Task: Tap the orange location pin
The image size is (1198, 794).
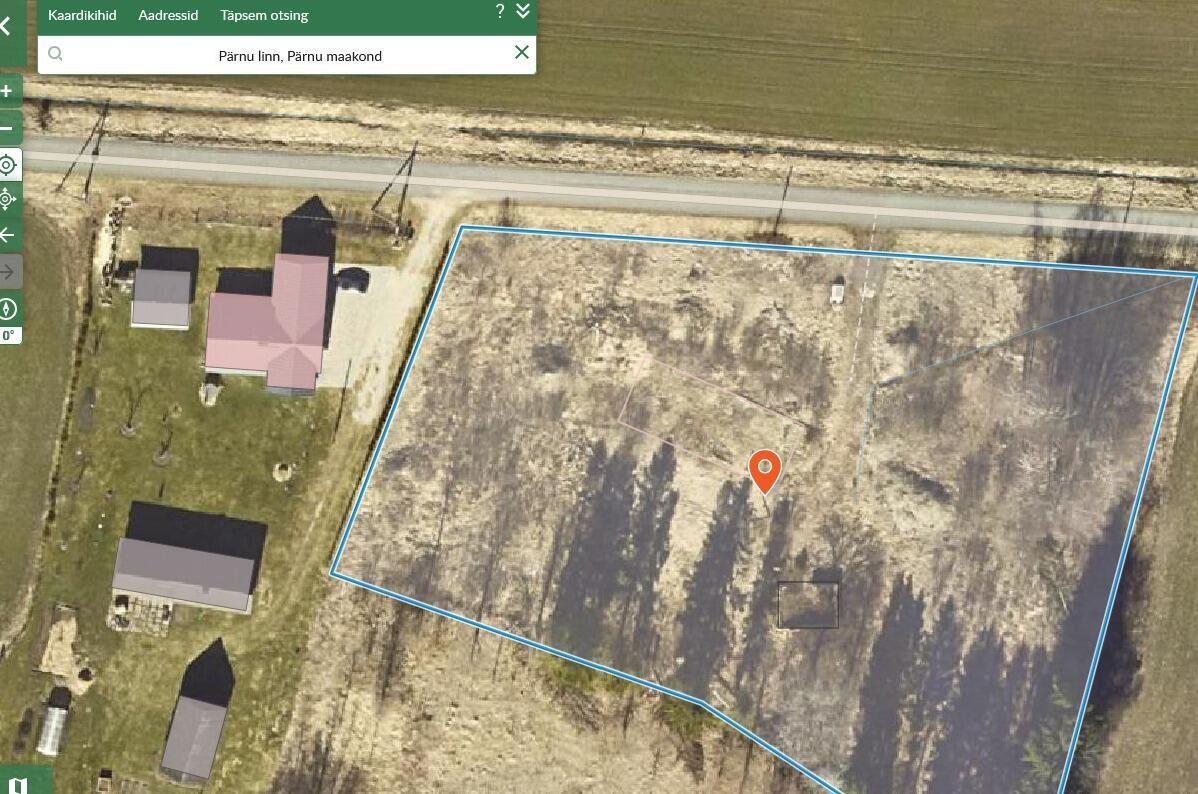Action: [765, 470]
